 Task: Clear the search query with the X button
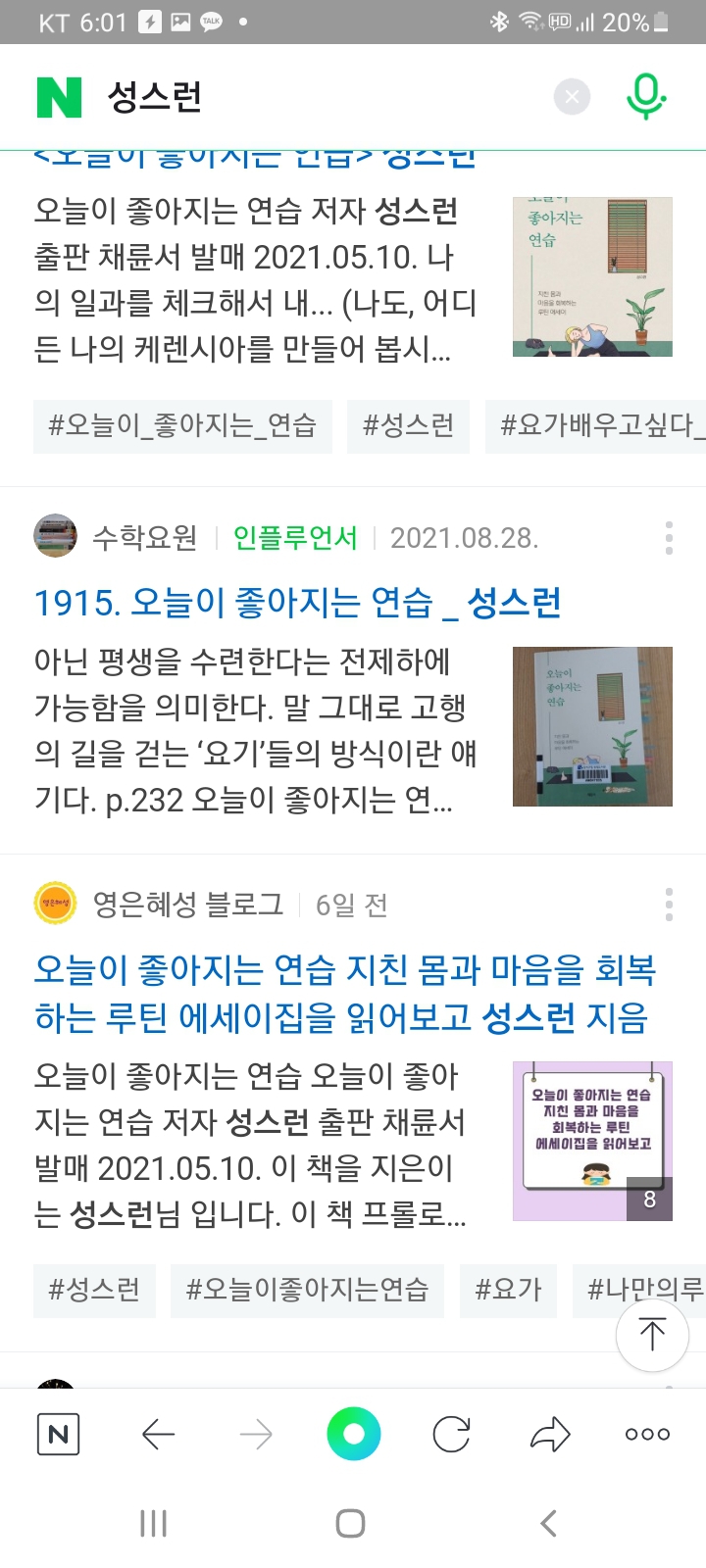point(572,96)
